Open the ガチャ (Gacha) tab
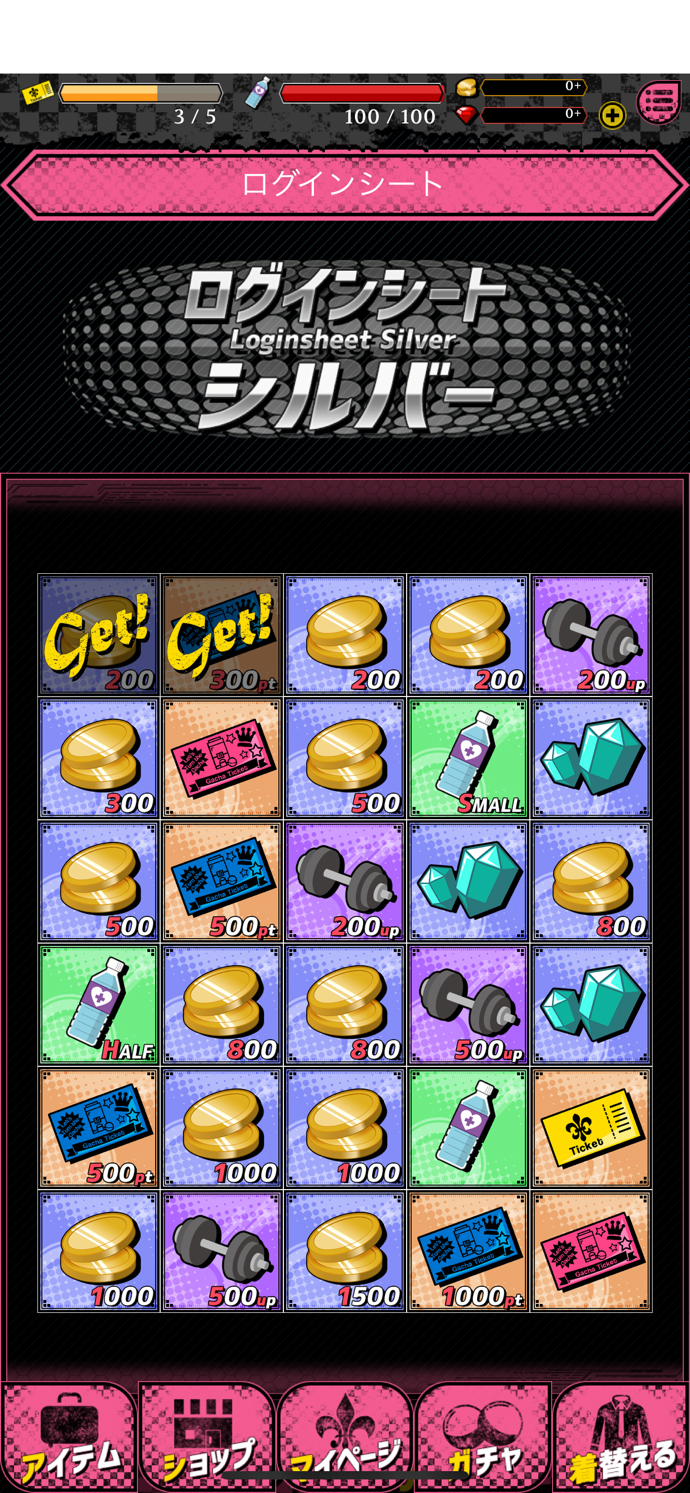 pos(483,1437)
